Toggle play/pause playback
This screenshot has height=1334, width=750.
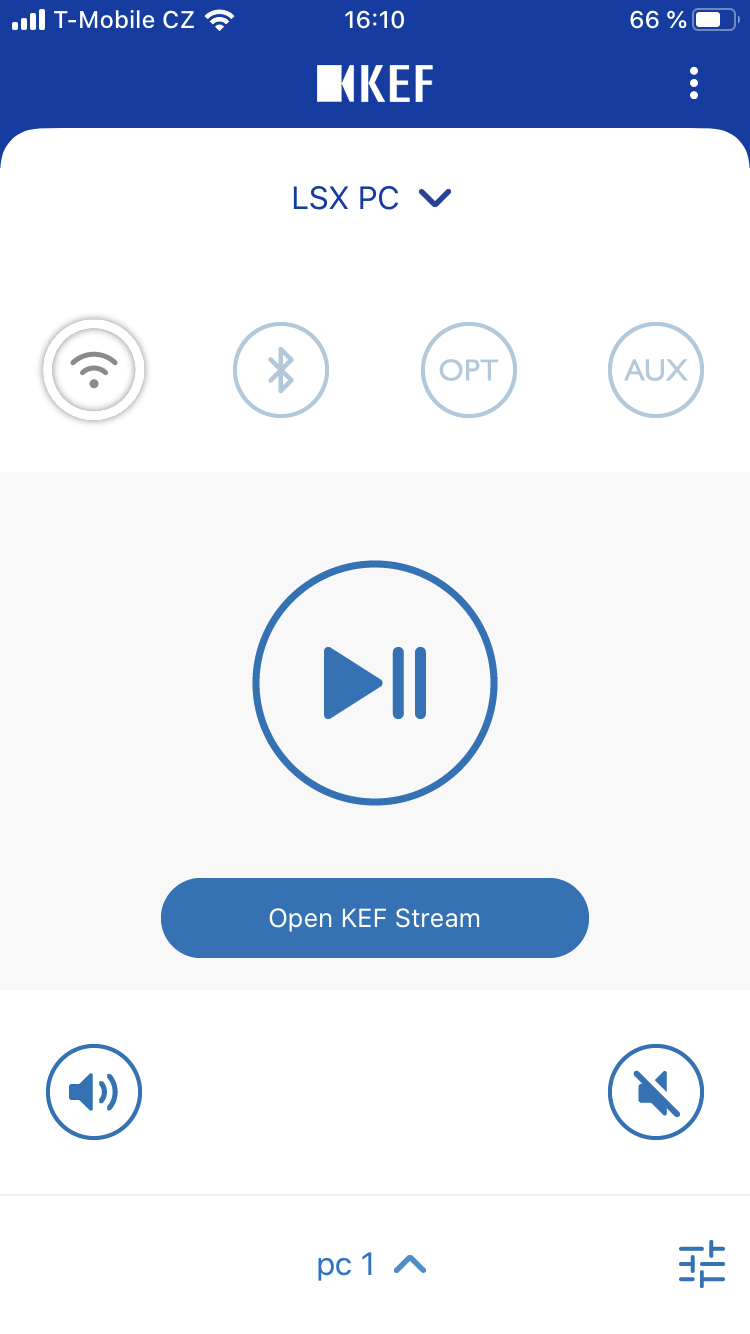(x=375, y=683)
